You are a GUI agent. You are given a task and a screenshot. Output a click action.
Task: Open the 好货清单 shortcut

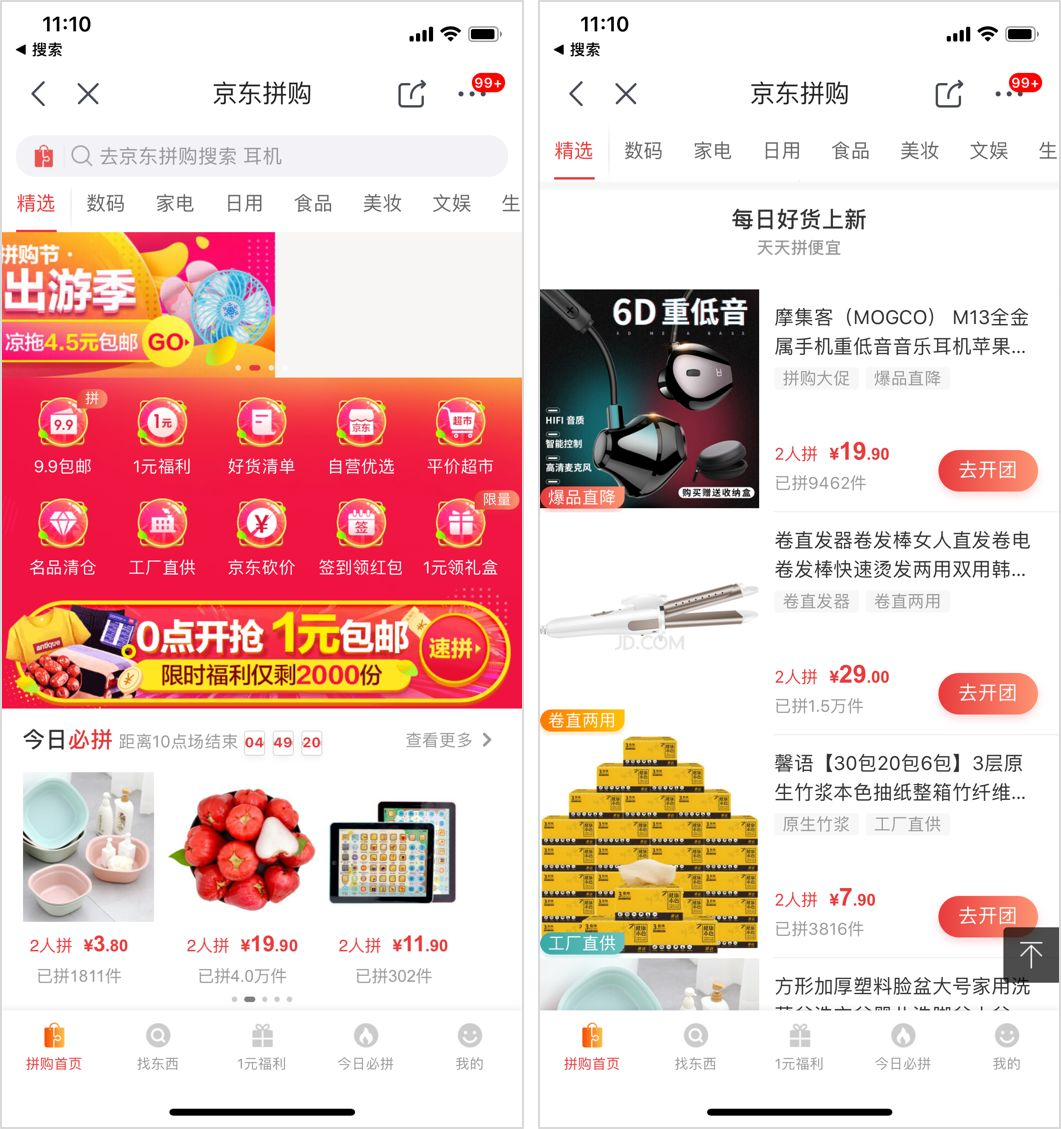[x=261, y=435]
